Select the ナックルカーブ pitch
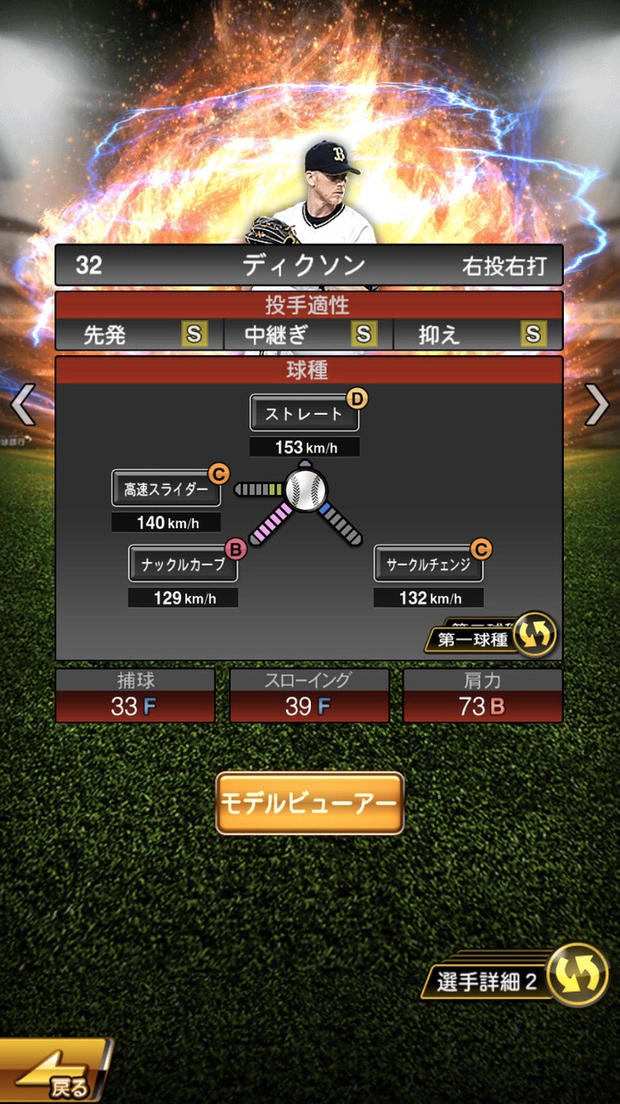Screen dimensions: 620x1104 [183, 563]
